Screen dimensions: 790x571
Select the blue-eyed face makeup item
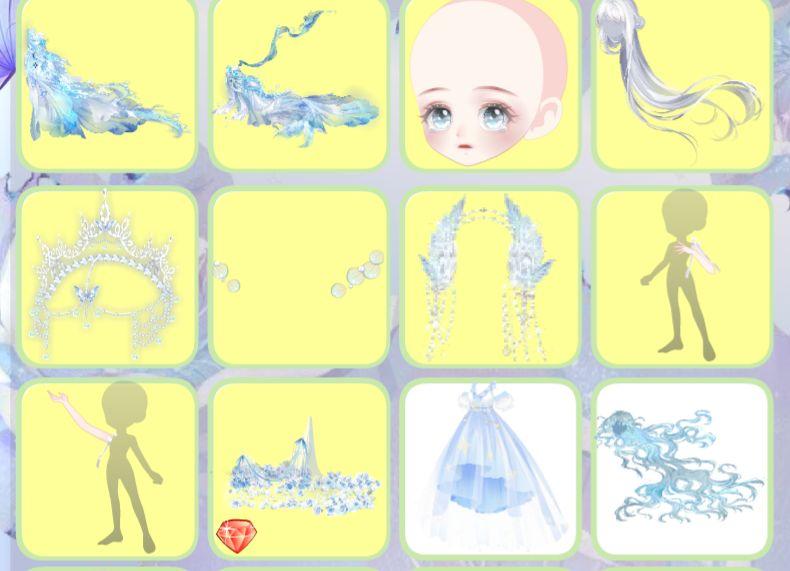pos(490,85)
